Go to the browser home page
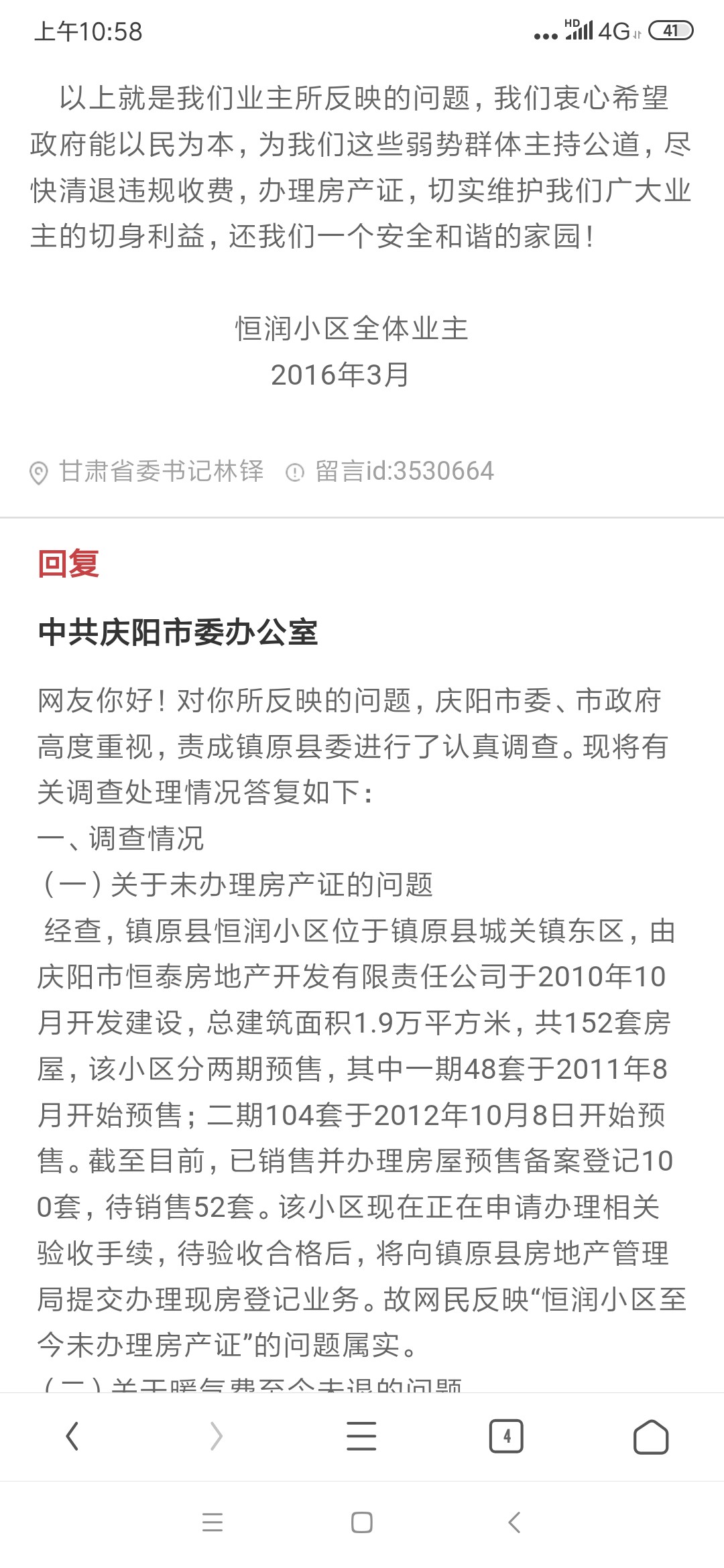 650,1436
